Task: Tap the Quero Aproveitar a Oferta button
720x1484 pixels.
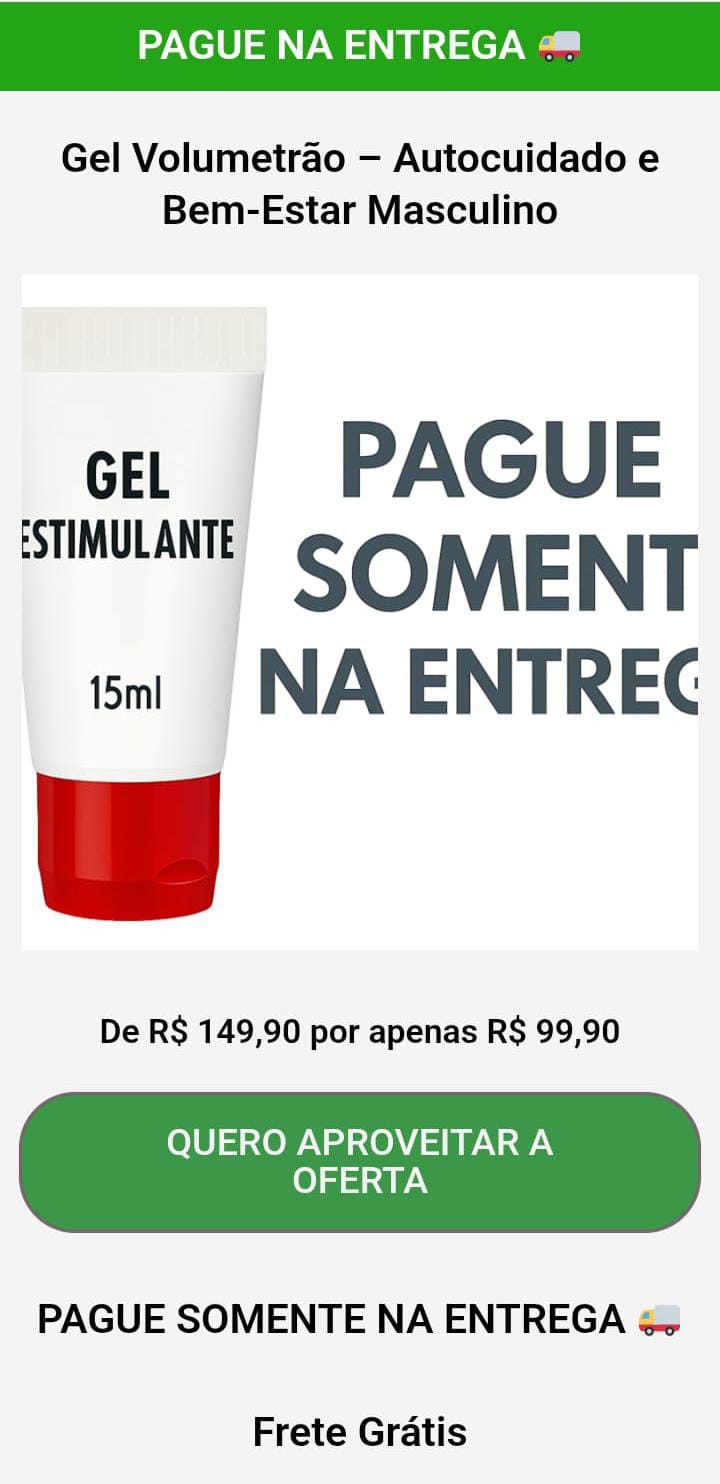Action: 360,1162
